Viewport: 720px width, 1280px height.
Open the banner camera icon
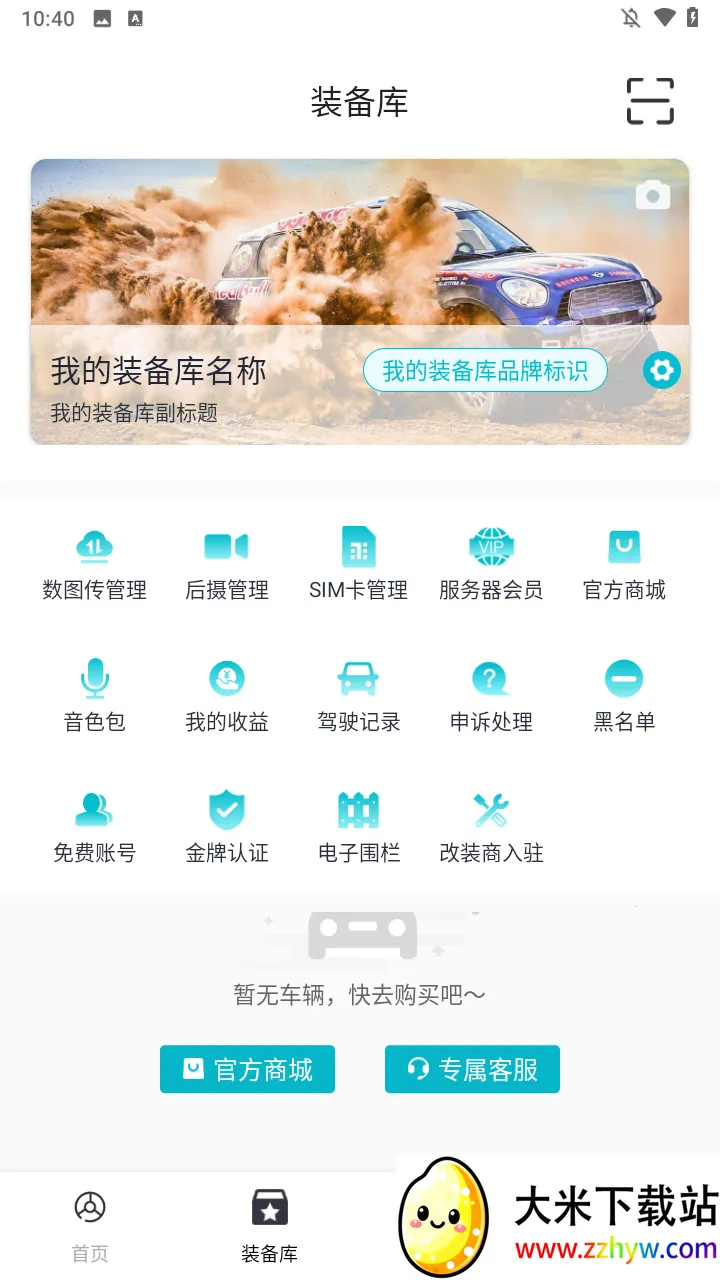coord(652,194)
